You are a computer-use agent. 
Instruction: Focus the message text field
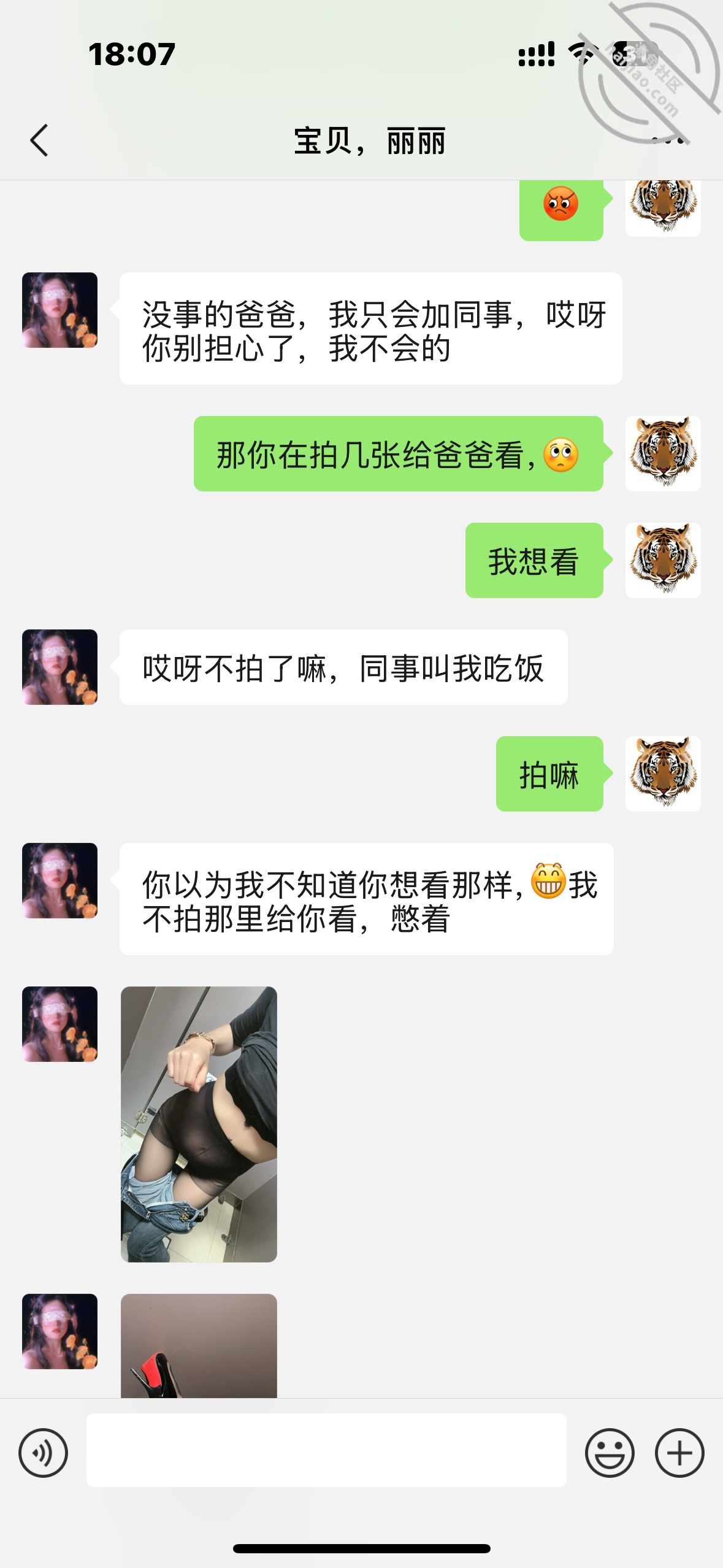coord(326,1450)
